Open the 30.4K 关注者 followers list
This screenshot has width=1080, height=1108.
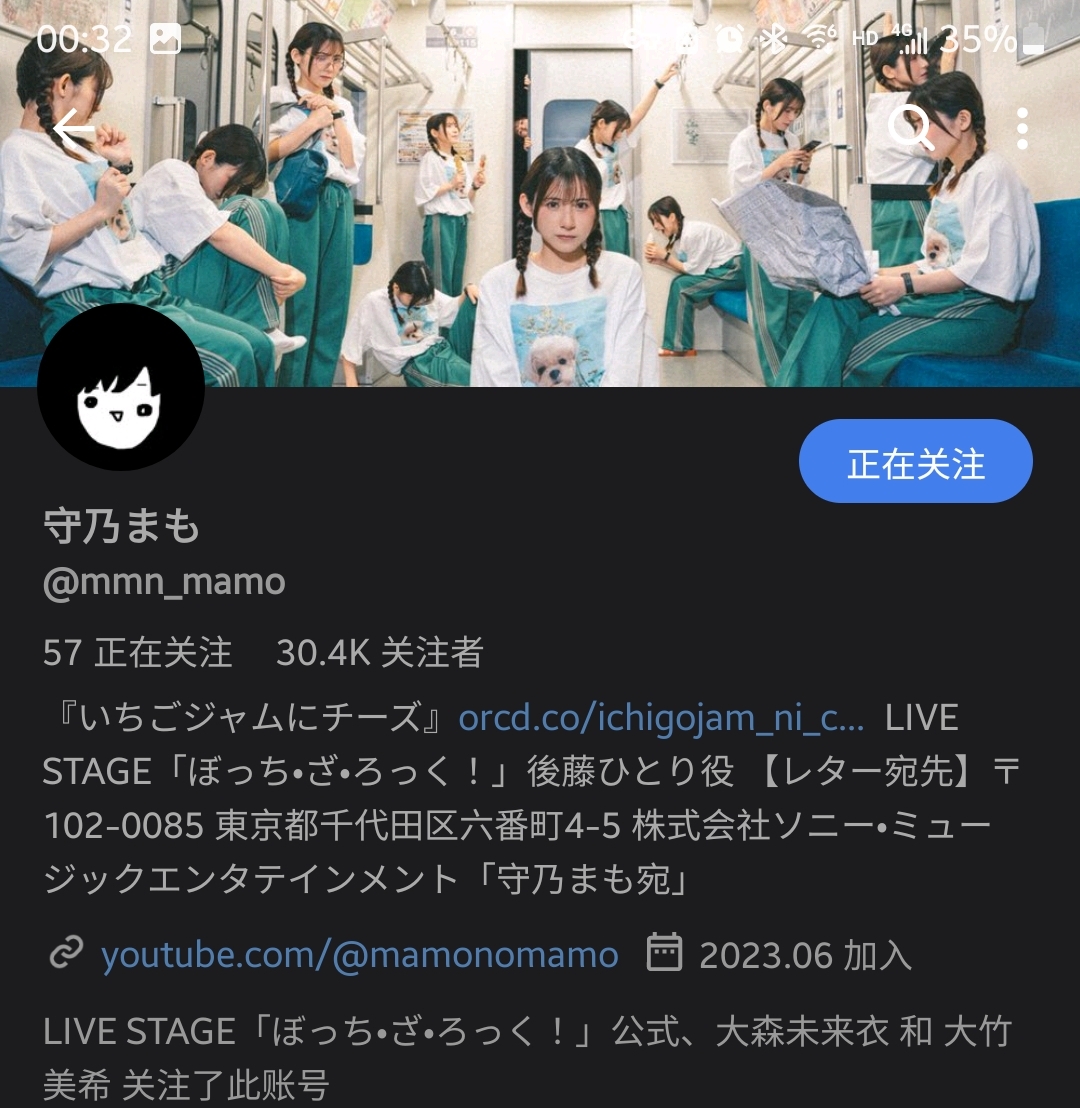(379, 653)
